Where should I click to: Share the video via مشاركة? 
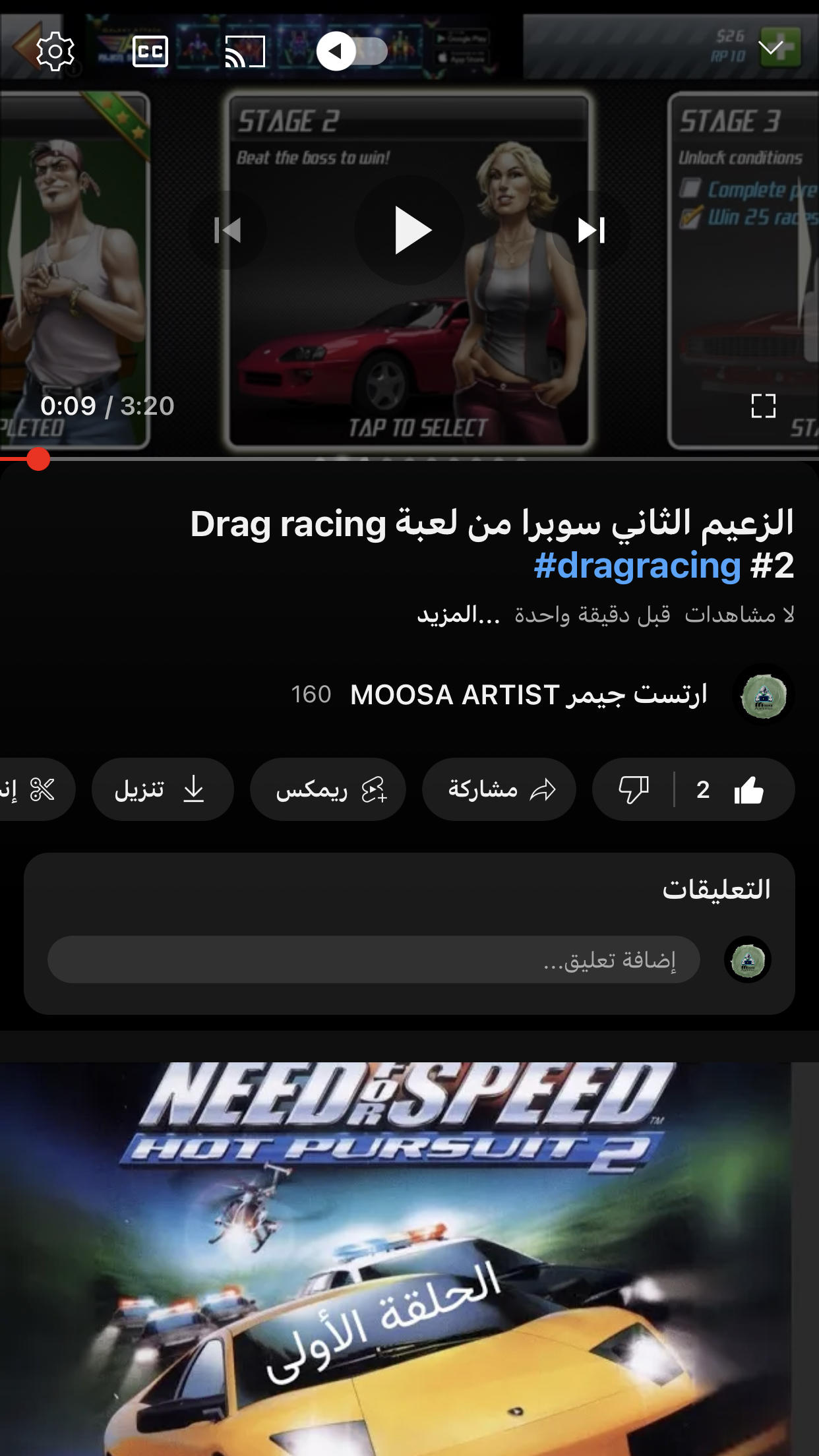click(499, 789)
